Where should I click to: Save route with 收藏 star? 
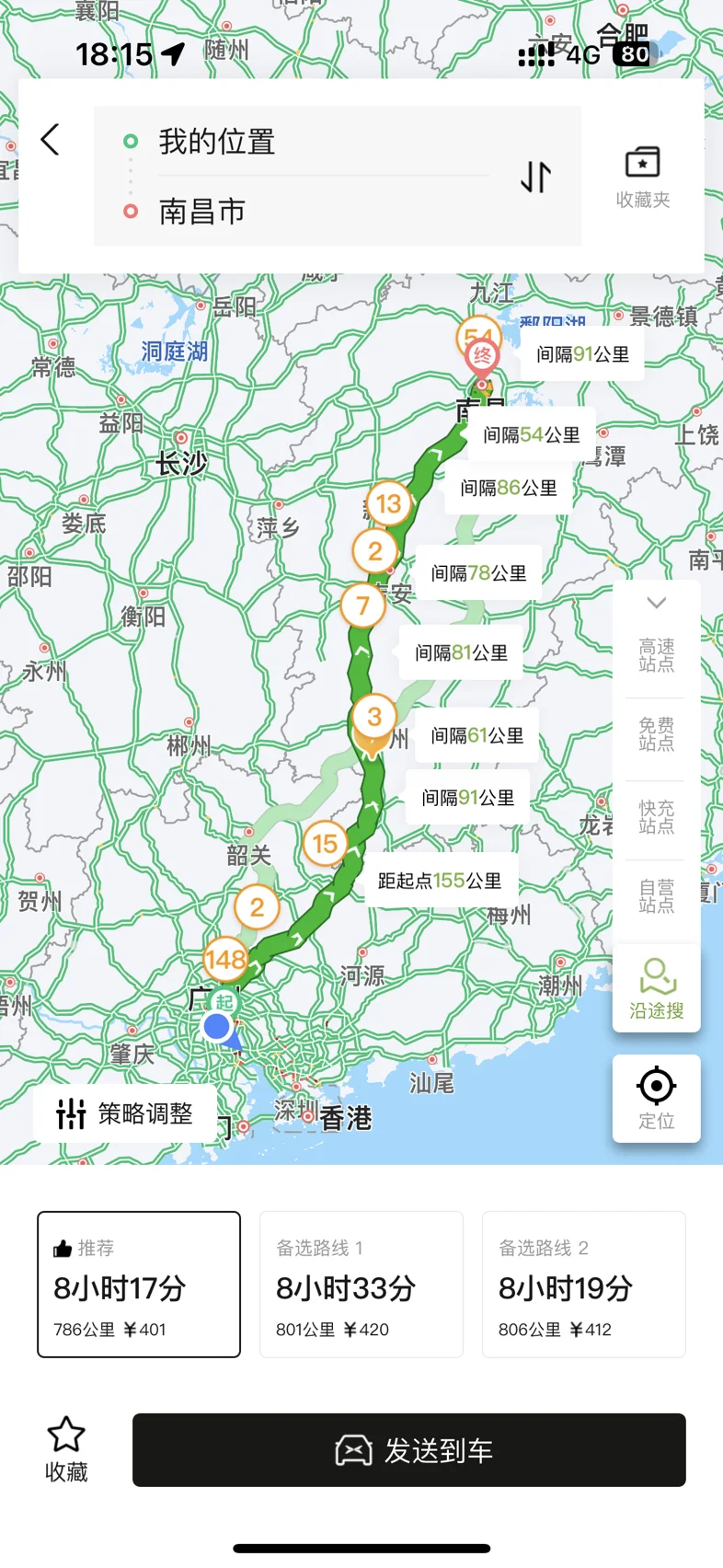66,1449
